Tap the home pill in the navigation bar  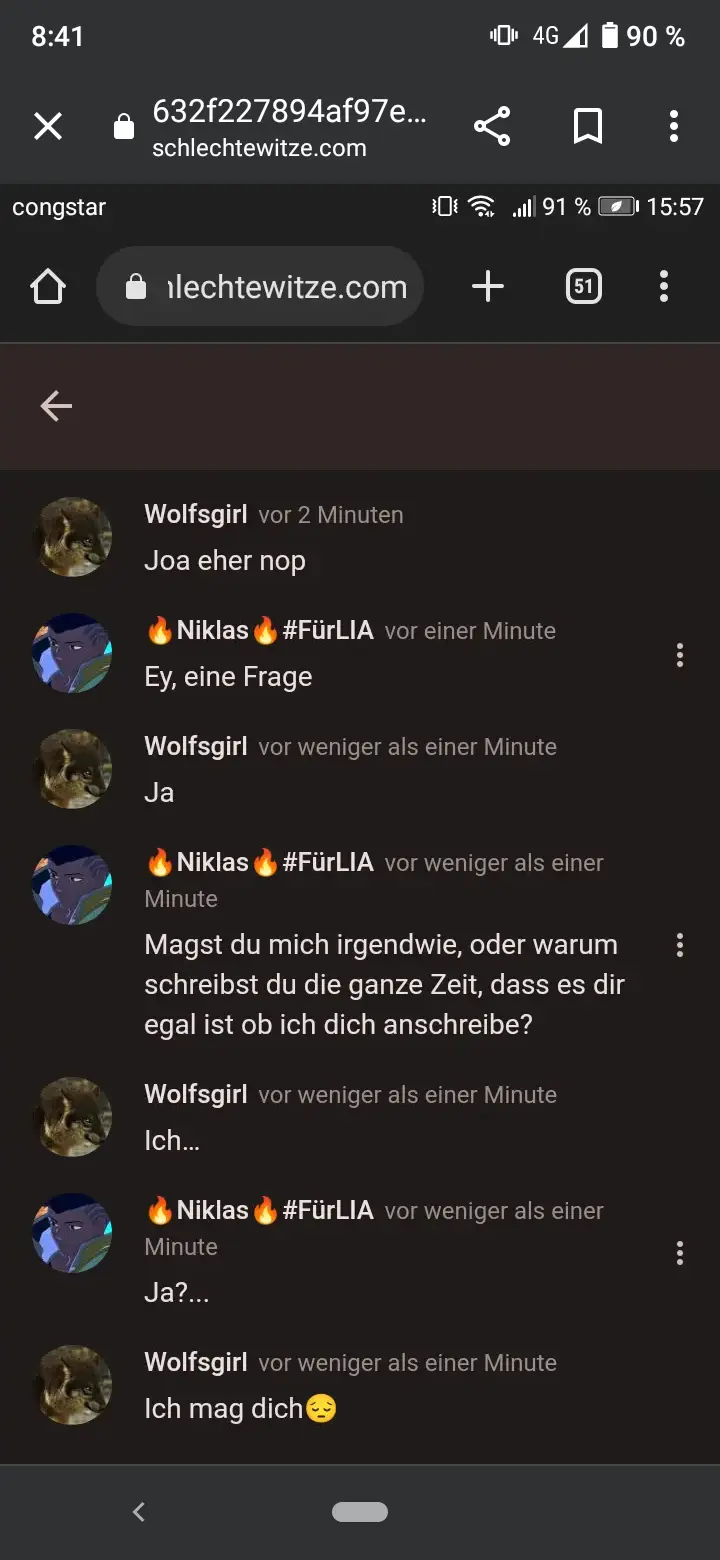[360, 1512]
